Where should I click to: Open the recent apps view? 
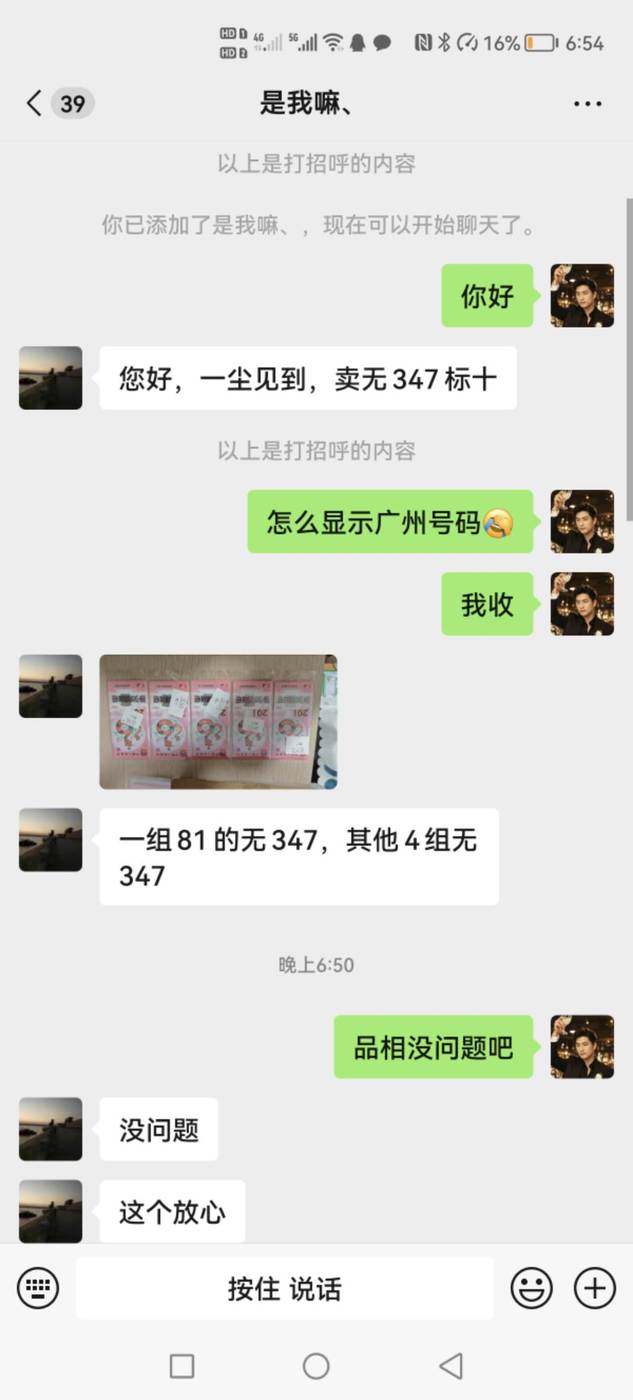click(x=182, y=1365)
